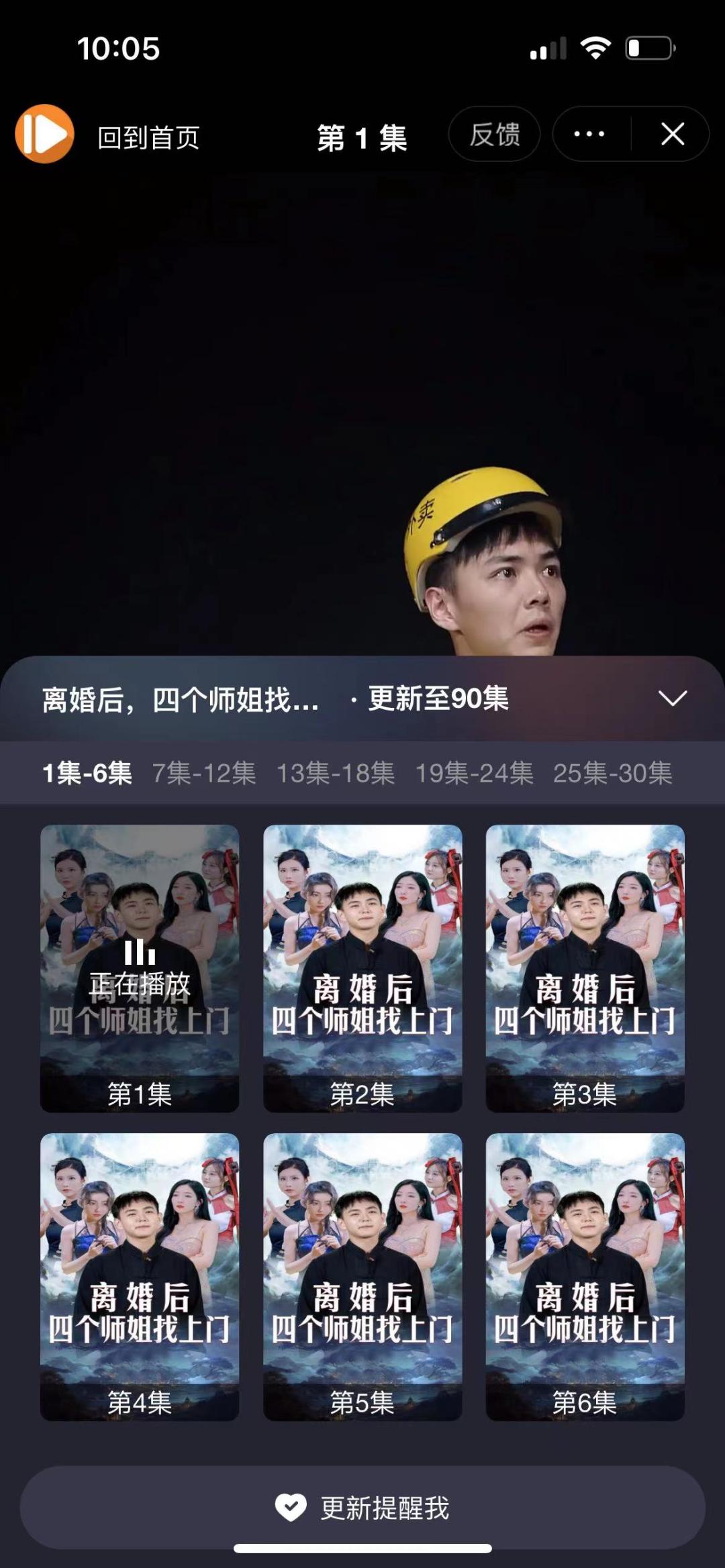This screenshot has width=725, height=1568.
Task: Tap the currently playing 第1集 tile
Action: (x=140, y=968)
